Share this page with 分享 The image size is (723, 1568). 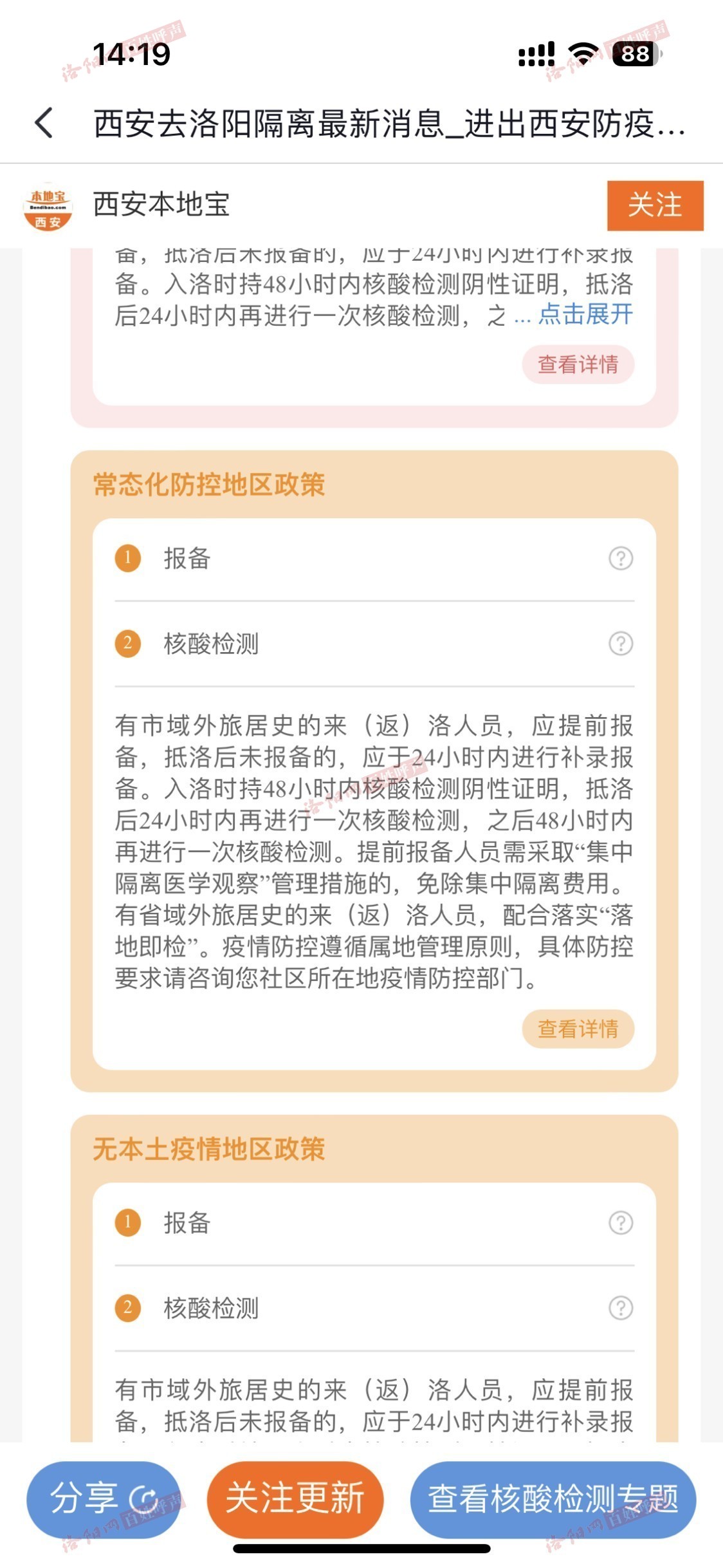[103, 1498]
